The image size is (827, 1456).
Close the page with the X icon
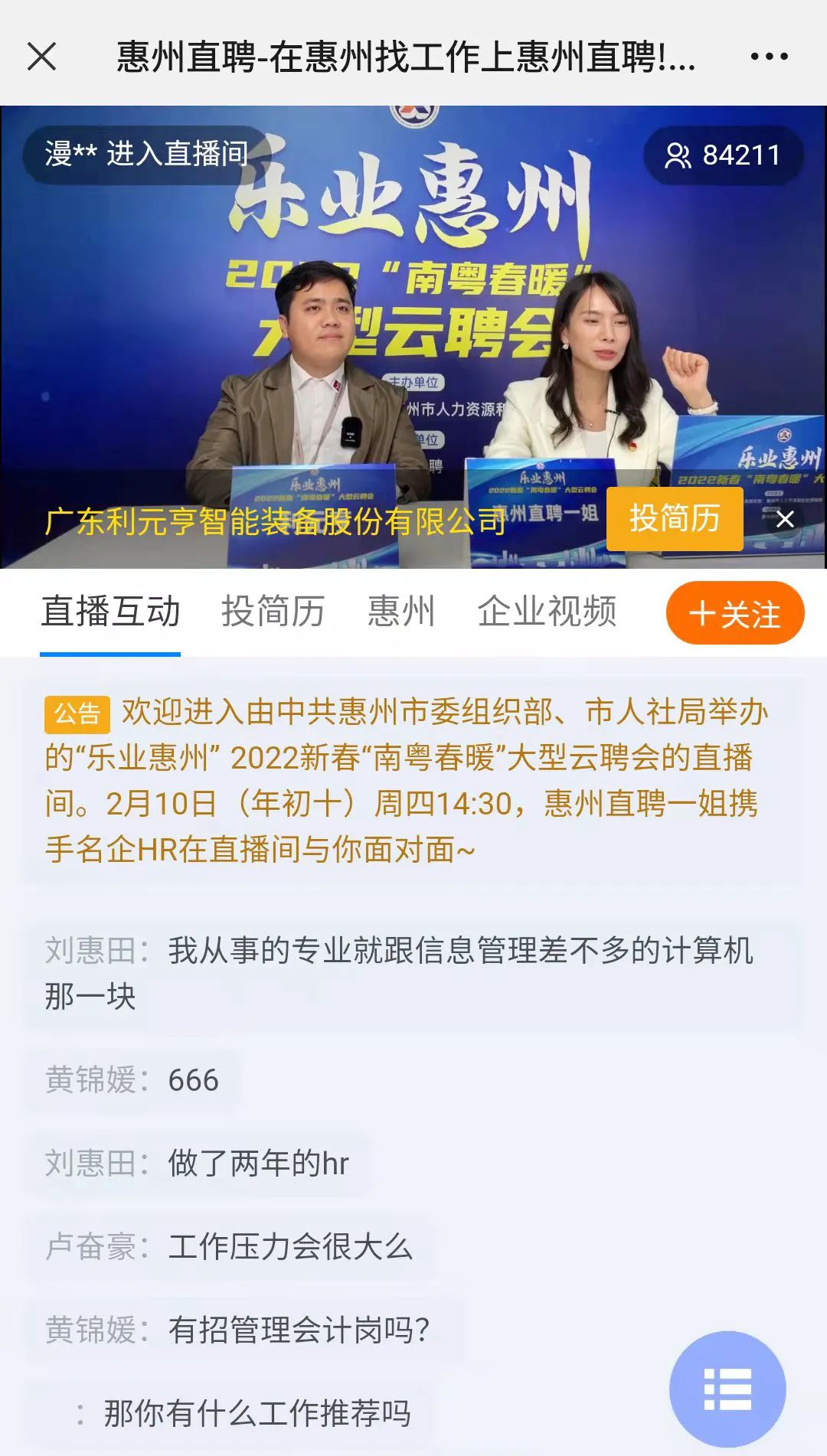[41, 57]
